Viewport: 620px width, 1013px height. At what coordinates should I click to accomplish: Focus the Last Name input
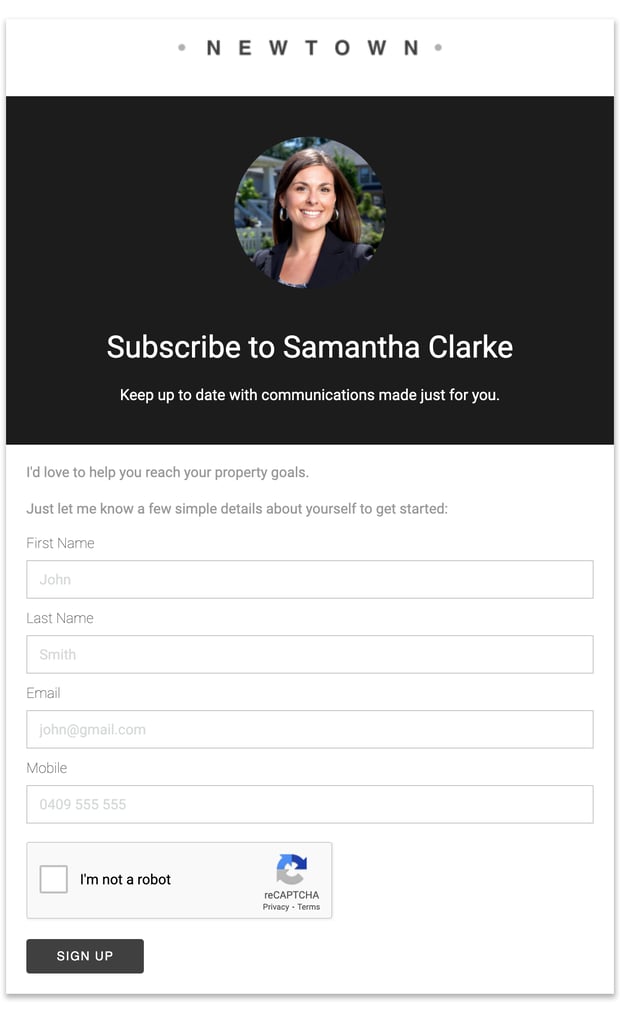click(309, 654)
